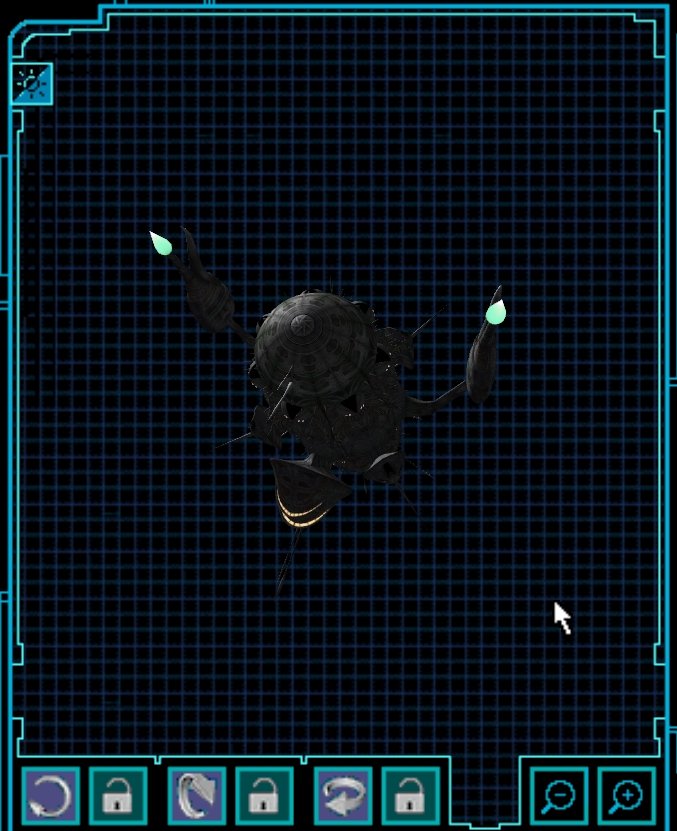Tap the circular roll rotation button

coord(51,797)
